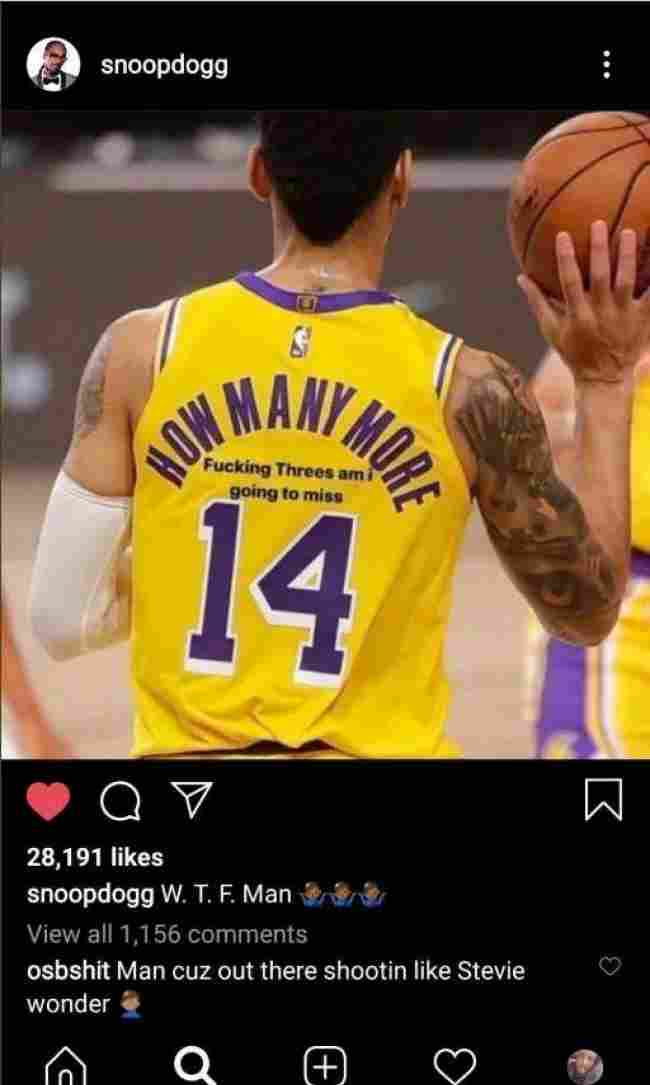Image resolution: width=650 pixels, height=1085 pixels.
Task: Switch to your Profile tab
Action: tap(586, 1066)
